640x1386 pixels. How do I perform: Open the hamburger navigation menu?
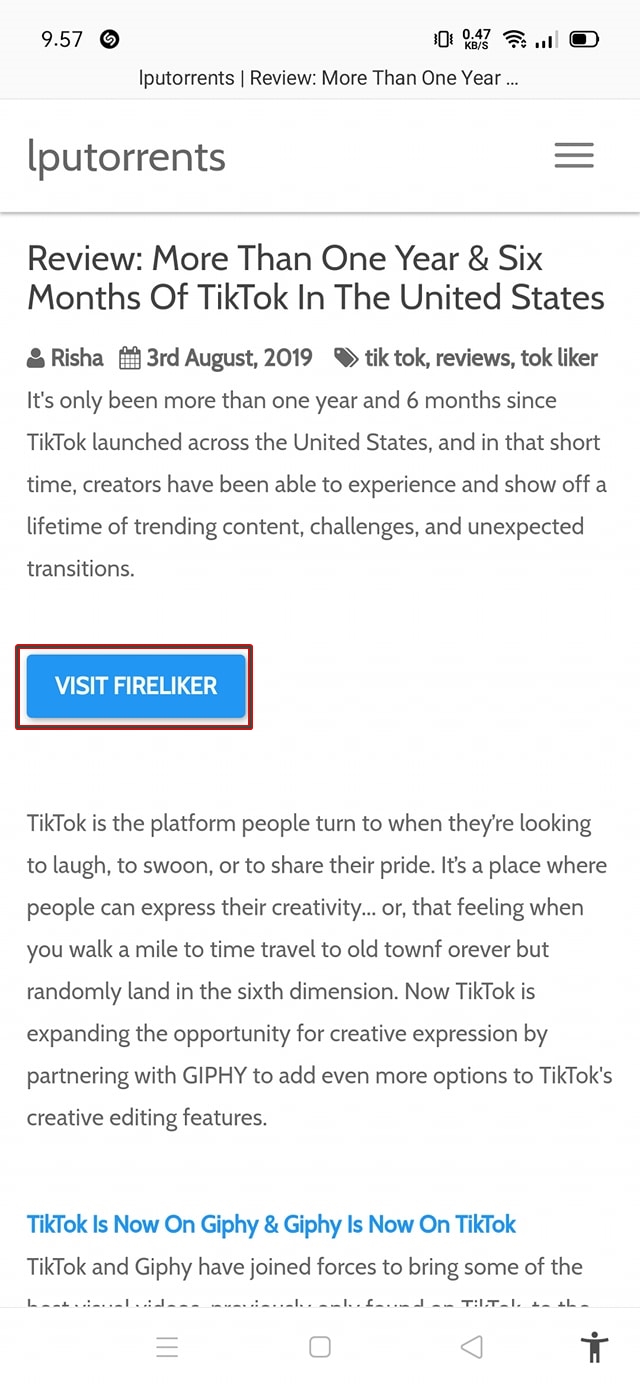pos(574,156)
